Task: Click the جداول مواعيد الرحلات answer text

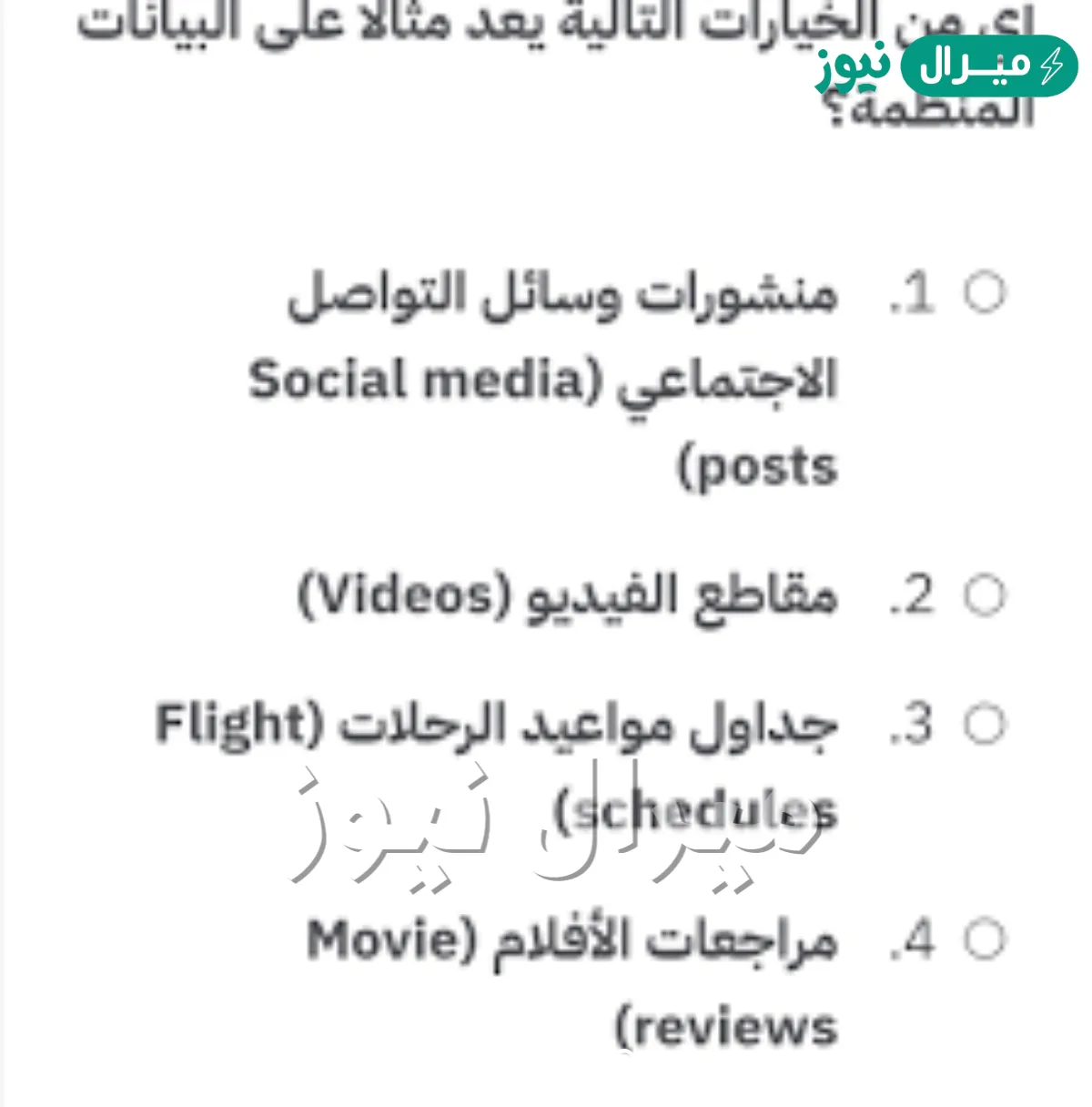Action: 591,724
